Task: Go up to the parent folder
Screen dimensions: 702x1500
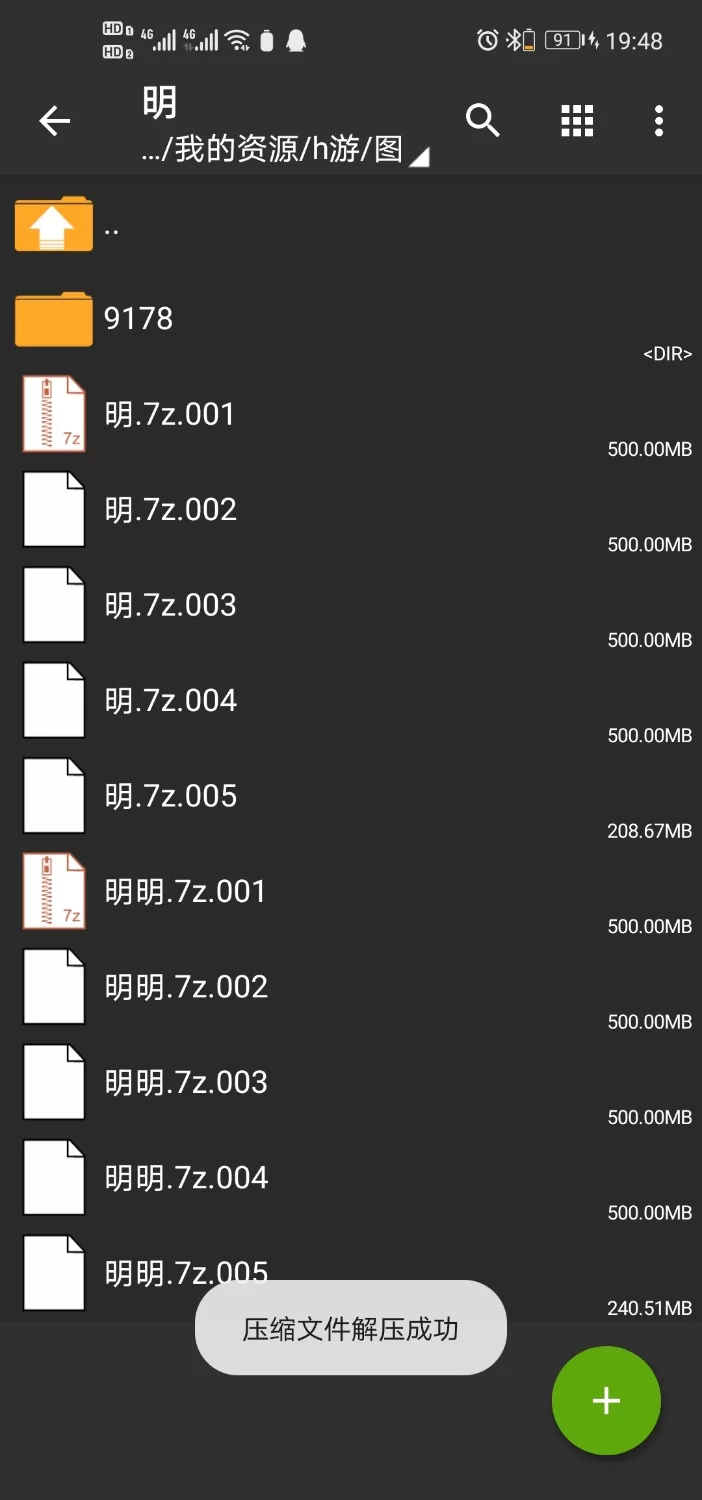Action: [54, 226]
